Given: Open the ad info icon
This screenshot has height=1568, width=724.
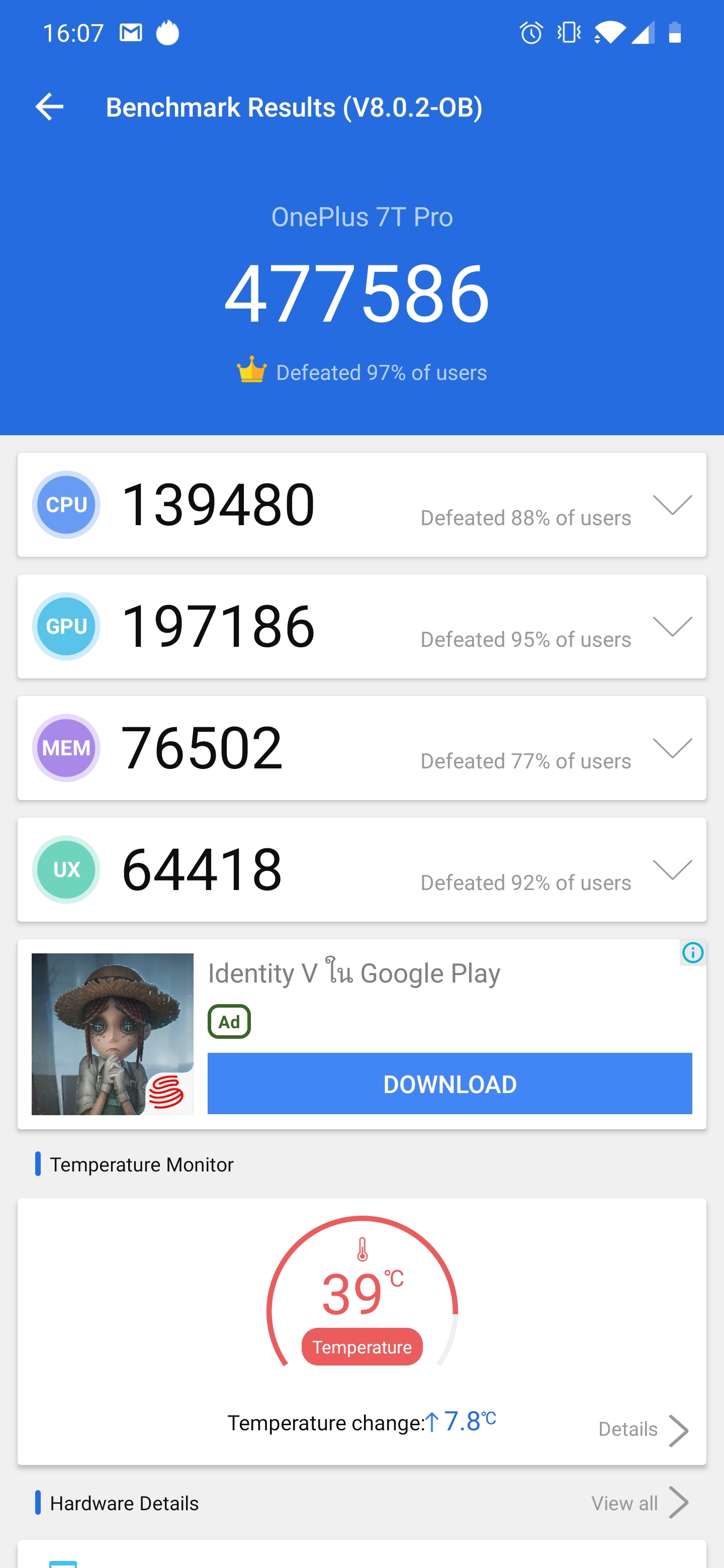Looking at the screenshot, I should [x=692, y=952].
